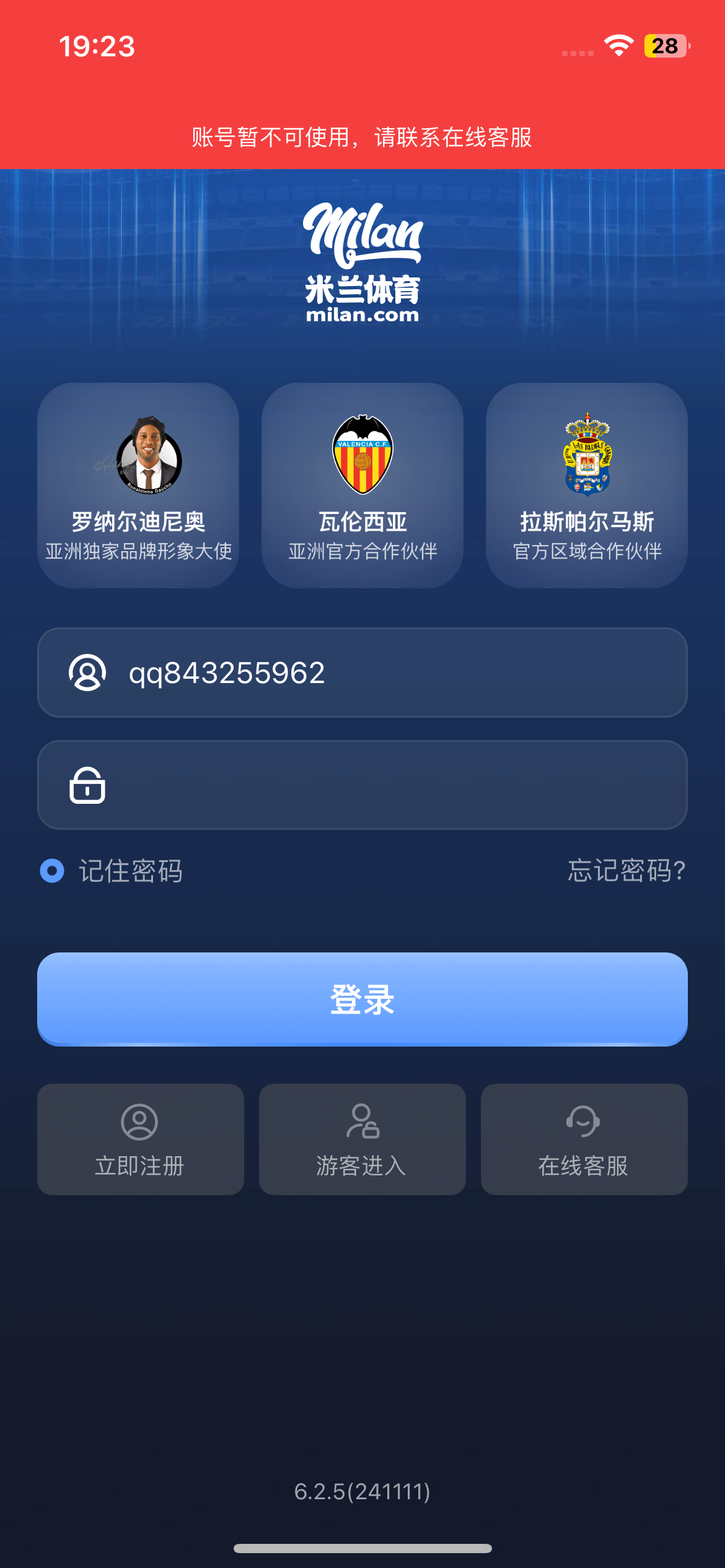Open the 忘记密码? forgot password link
This screenshot has height=1568, width=725.
pyautogui.click(x=626, y=871)
